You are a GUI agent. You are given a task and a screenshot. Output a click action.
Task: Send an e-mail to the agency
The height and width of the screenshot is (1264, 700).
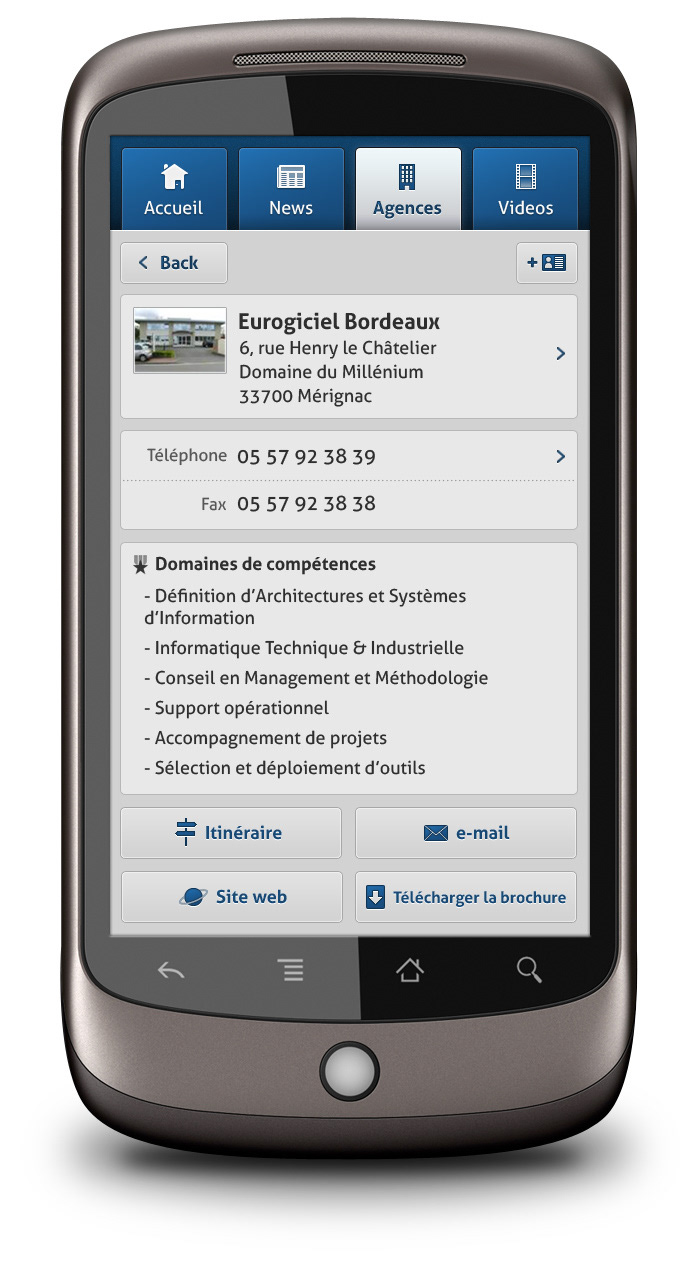pyautogui.click(x=466, y=833)
